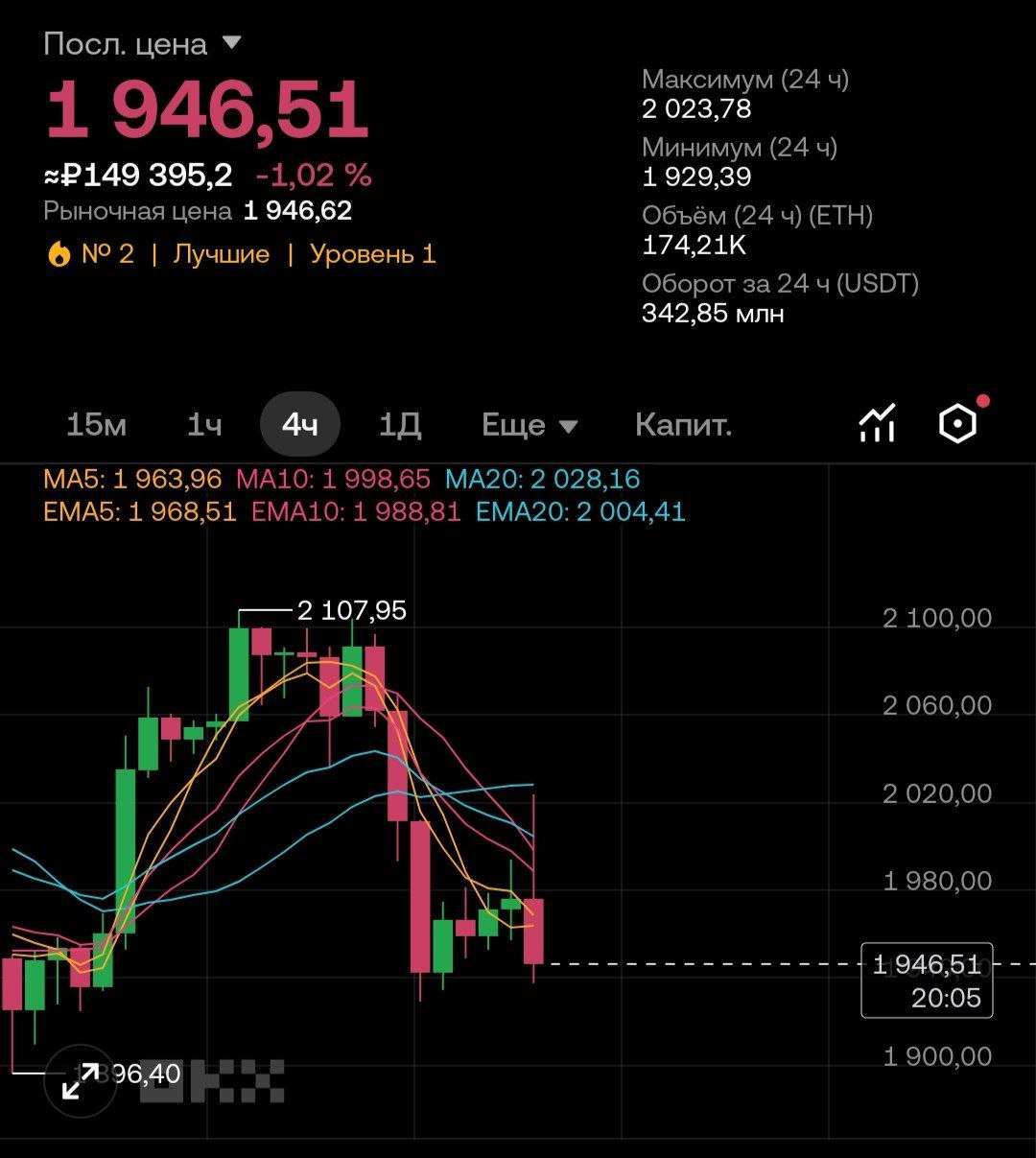The width and height of the screenshot is (1036, 1158).
Task: Open chart settings hexagon icon
Action: (958, 423)
